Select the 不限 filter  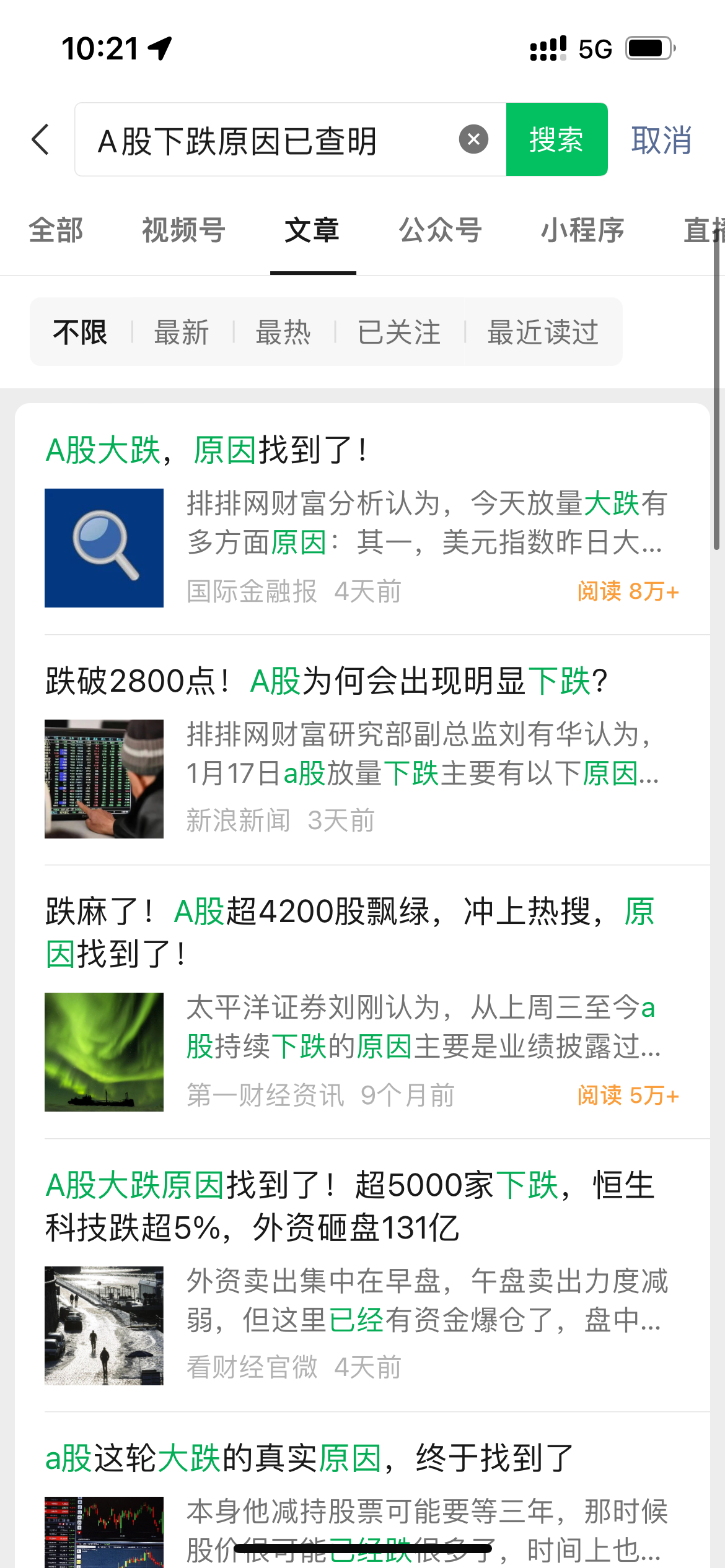click(x=80, y=332)
